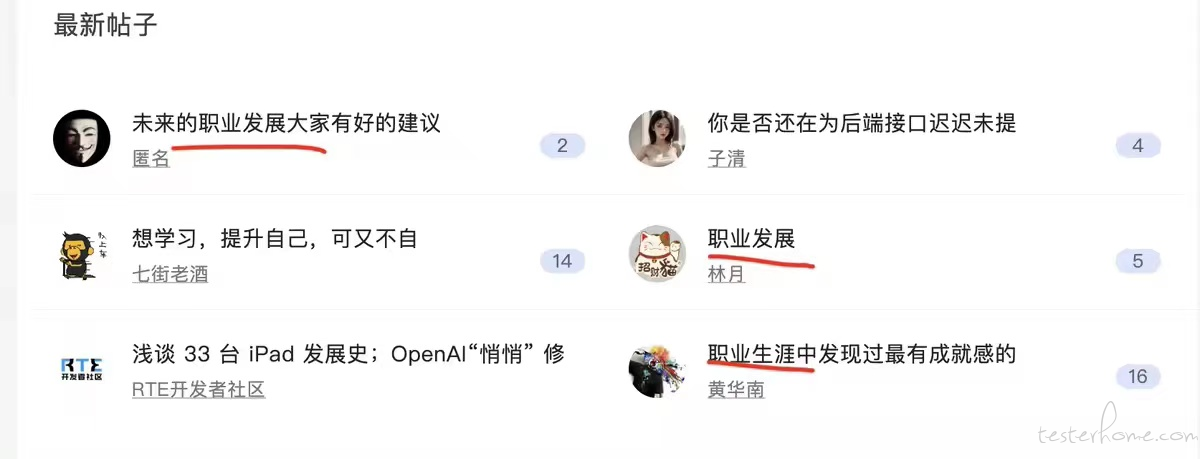This screenshot has width=1200, height=459.
Task: Open post 未来的职业发展大家有好的建议
Action: tap(286, 124)
